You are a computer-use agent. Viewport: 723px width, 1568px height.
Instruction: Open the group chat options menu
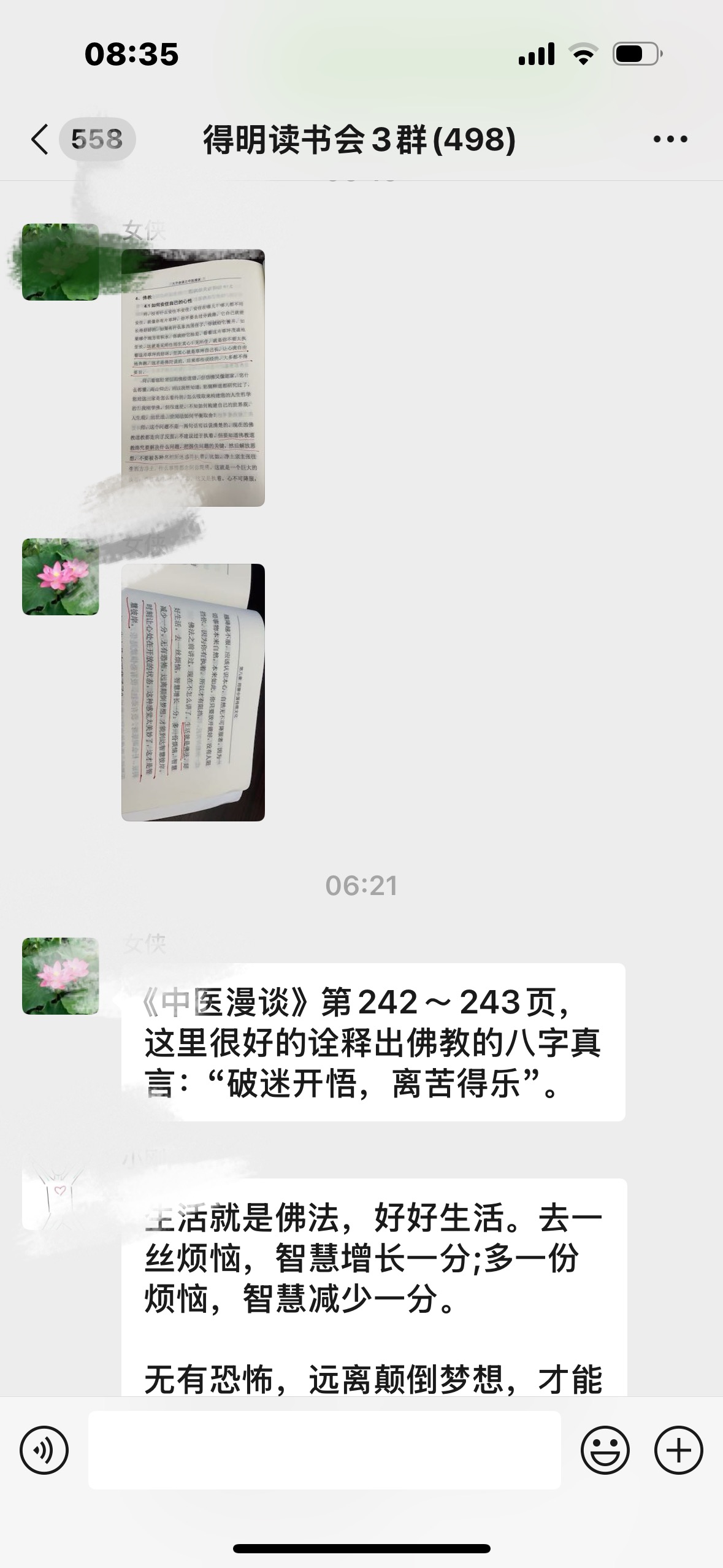pos(670,139)
